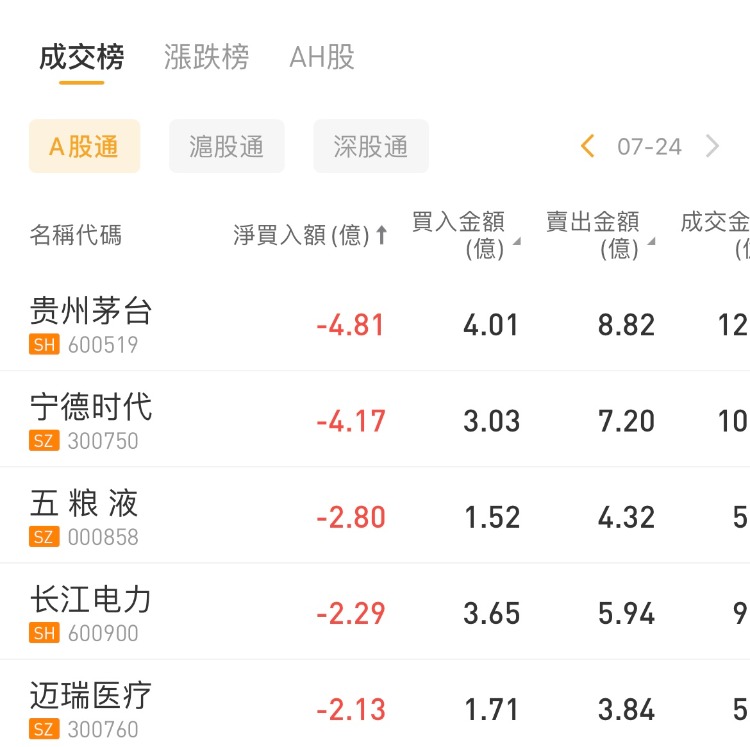Go to the date before 07-24
The width and height of the screenshot is (750, 747).
[588, 147]
